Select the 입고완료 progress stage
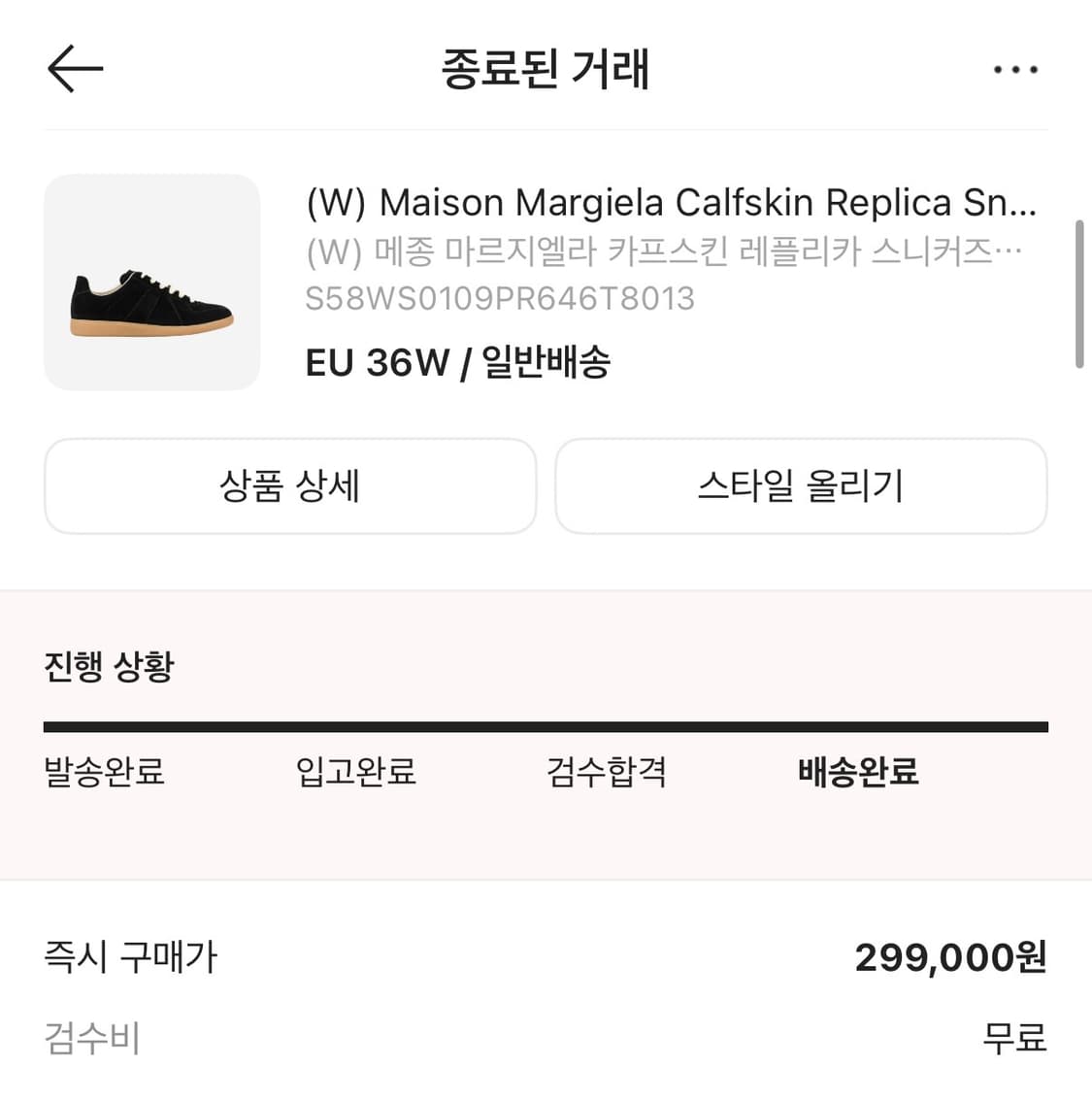Image resolution: width=1092 pixels, height=1100 pixels. pos(356,773)
